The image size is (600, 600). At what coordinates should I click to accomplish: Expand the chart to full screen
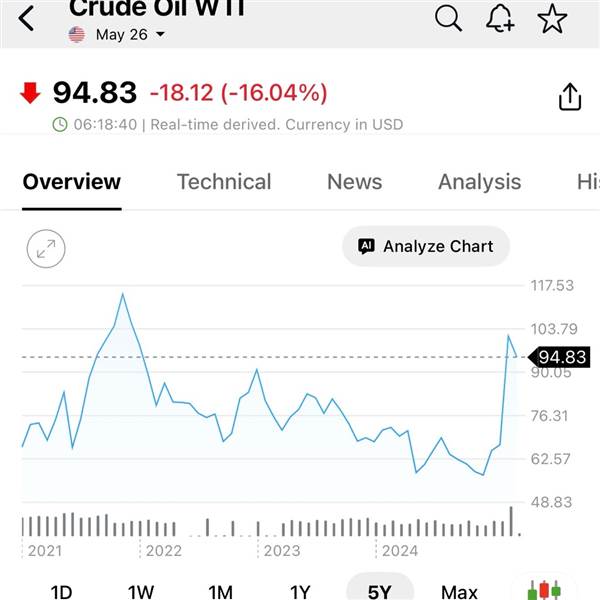pos(46,250)
